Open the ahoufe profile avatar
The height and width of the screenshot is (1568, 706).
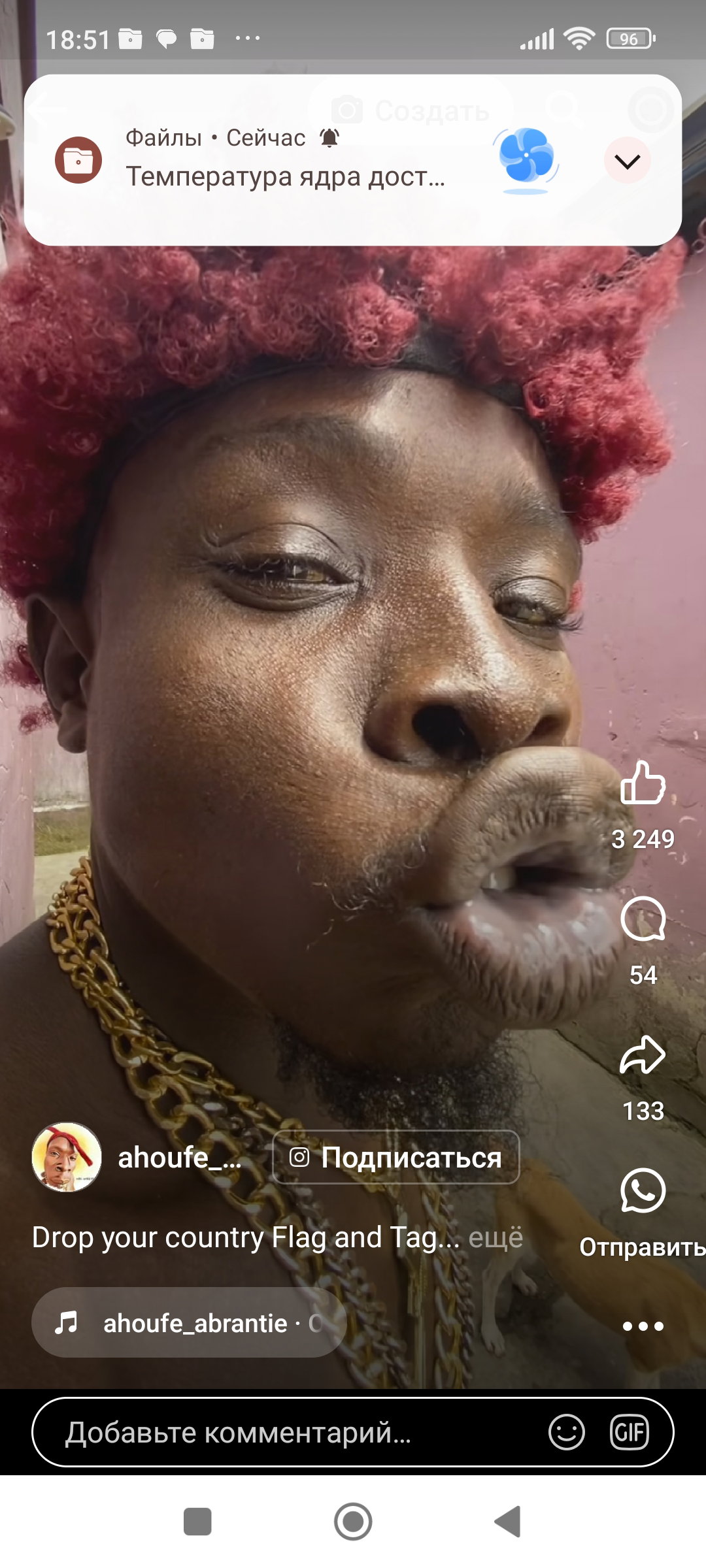[67, 1157]
